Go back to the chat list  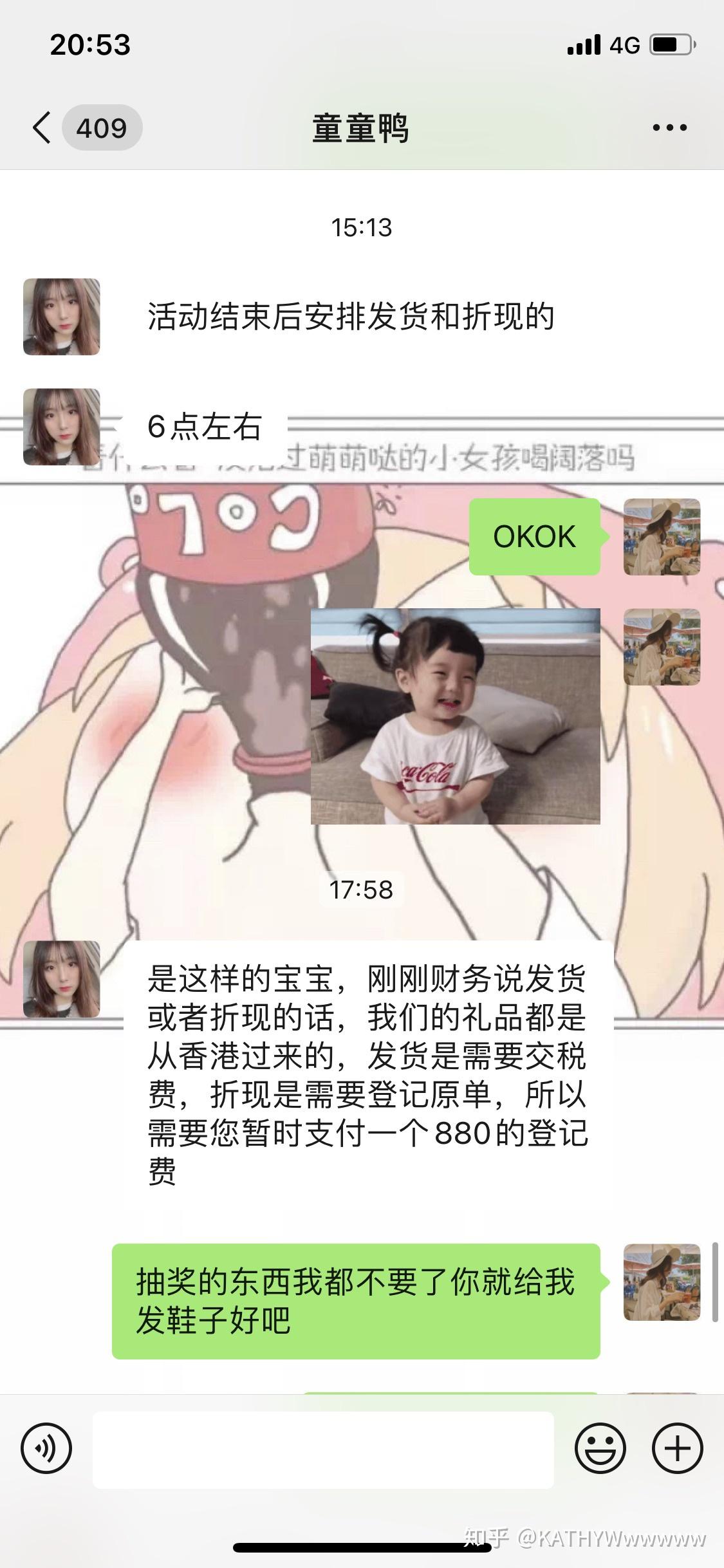pos(42,127)
